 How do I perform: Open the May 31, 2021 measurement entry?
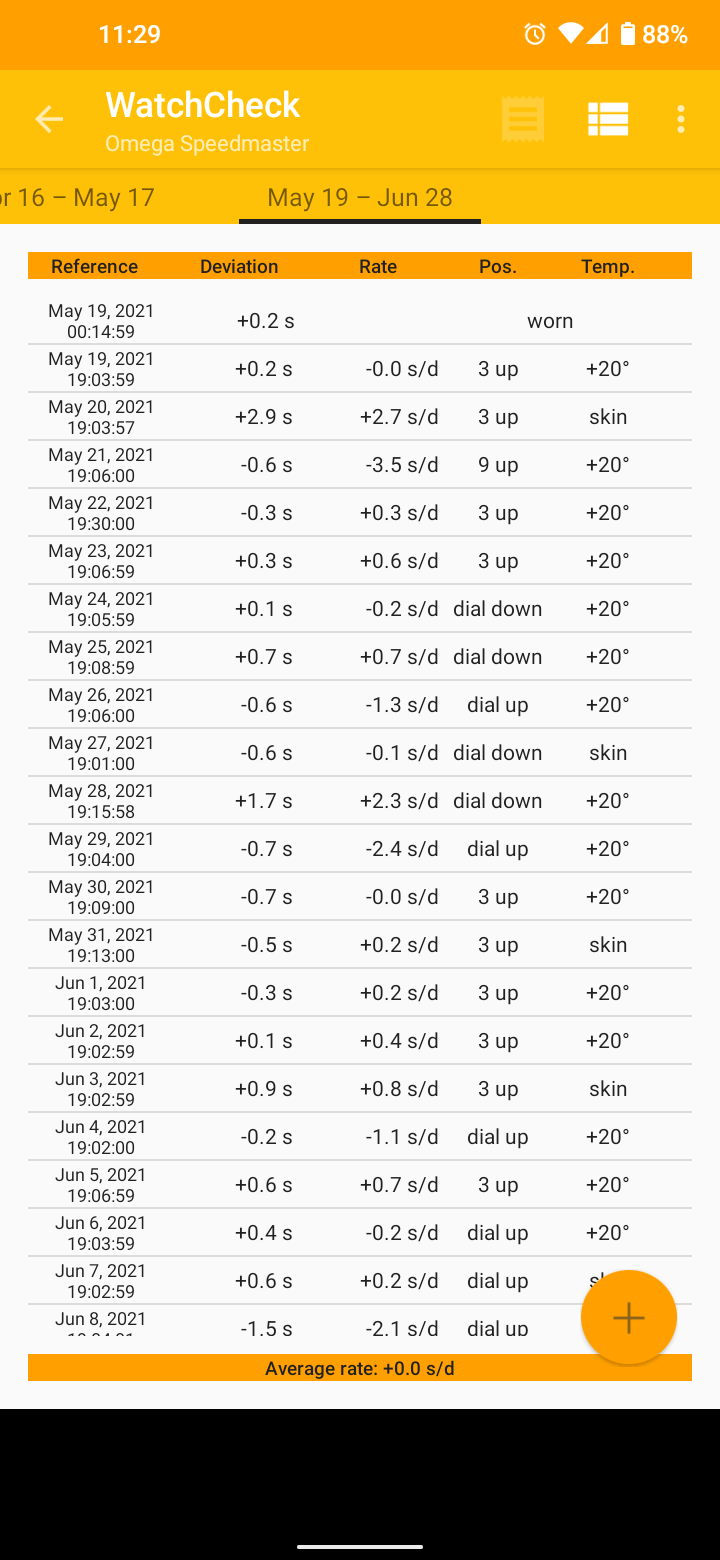click(x=360, y=945)
